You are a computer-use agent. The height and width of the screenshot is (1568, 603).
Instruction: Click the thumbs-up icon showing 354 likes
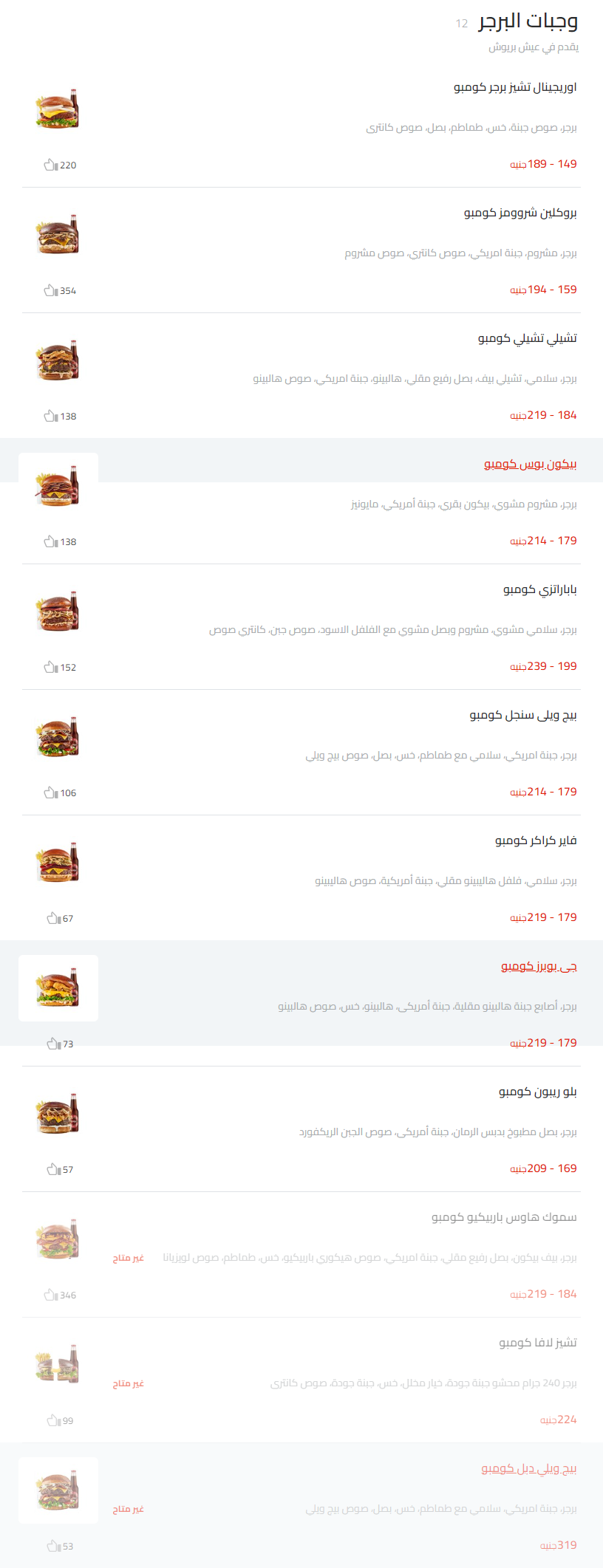tap(52, 290)
